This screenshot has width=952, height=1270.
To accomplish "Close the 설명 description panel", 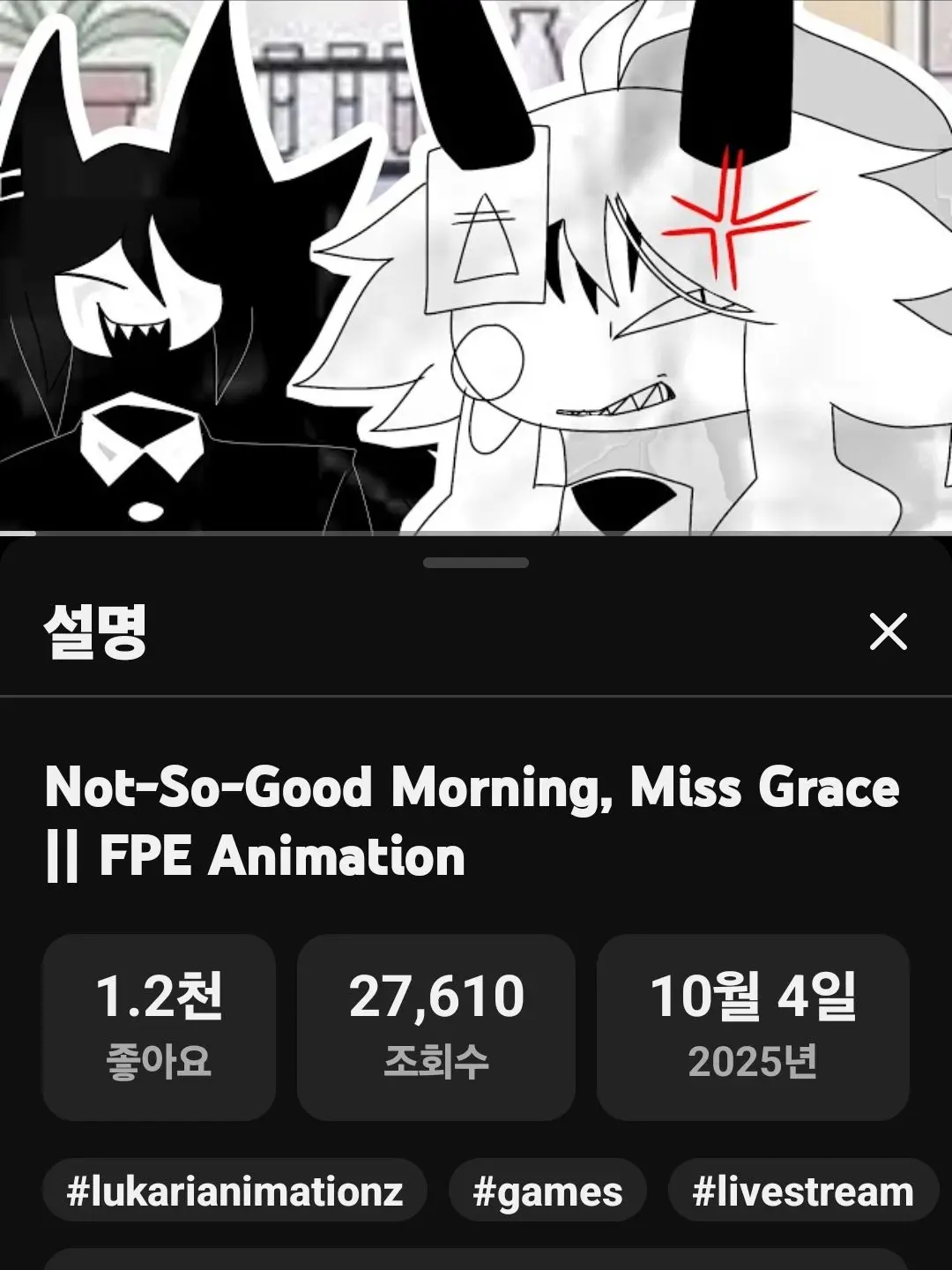I will point(888,632).
